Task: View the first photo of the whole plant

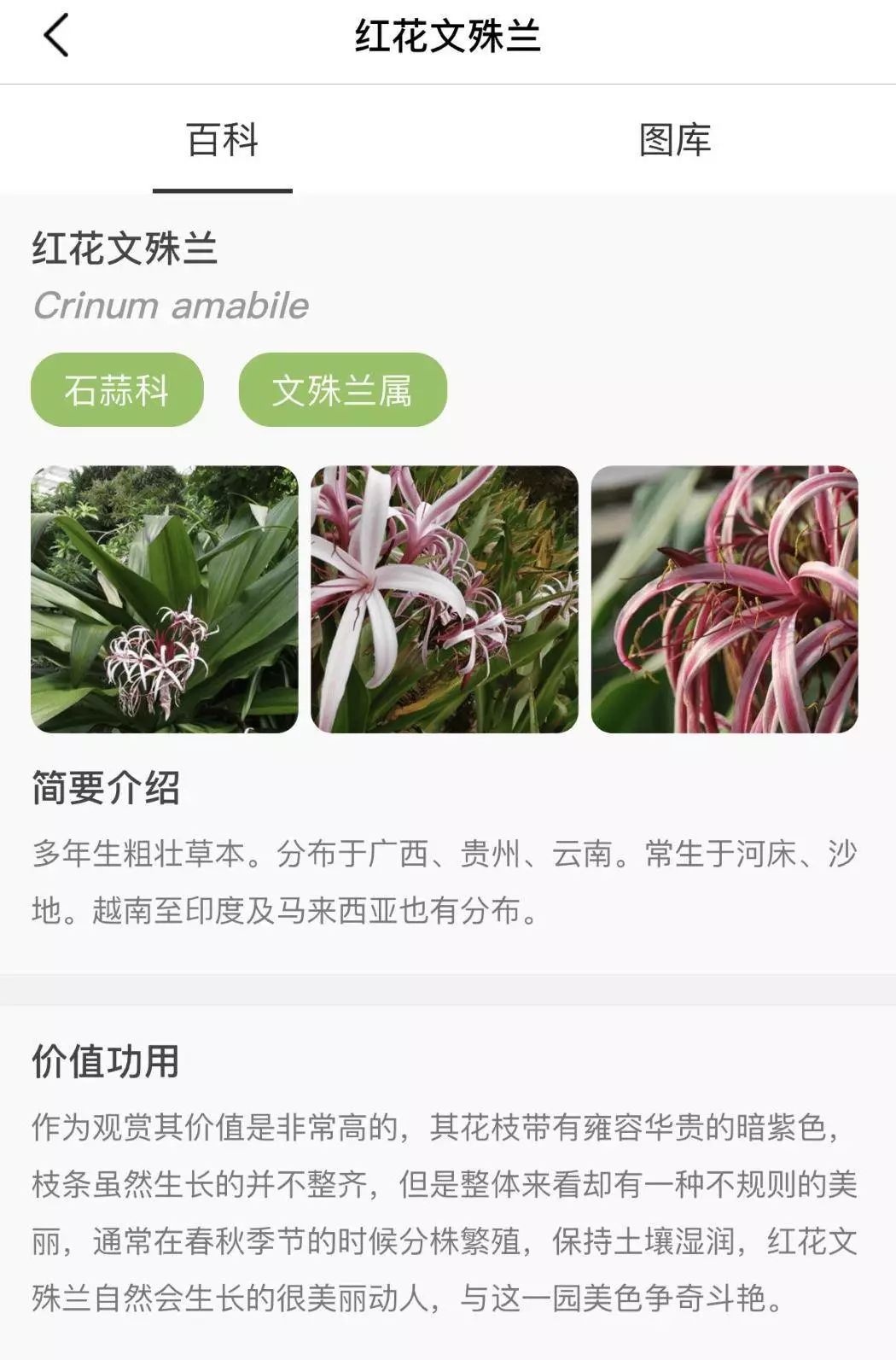Action: (165, 599)
